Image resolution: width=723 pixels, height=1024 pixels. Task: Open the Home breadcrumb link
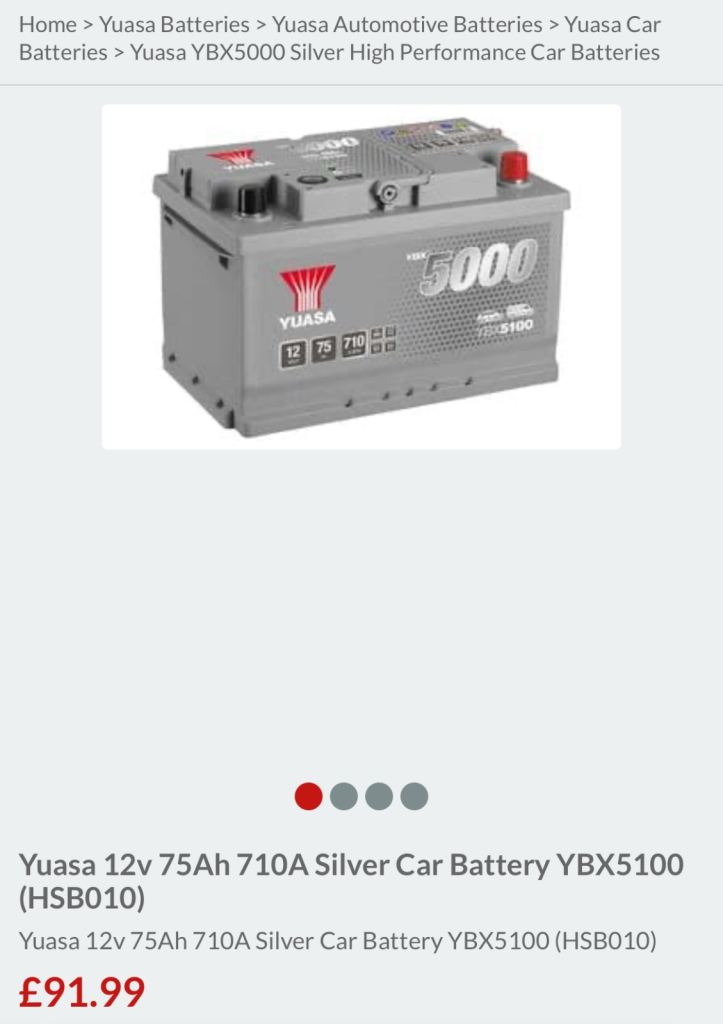[47, 24]
